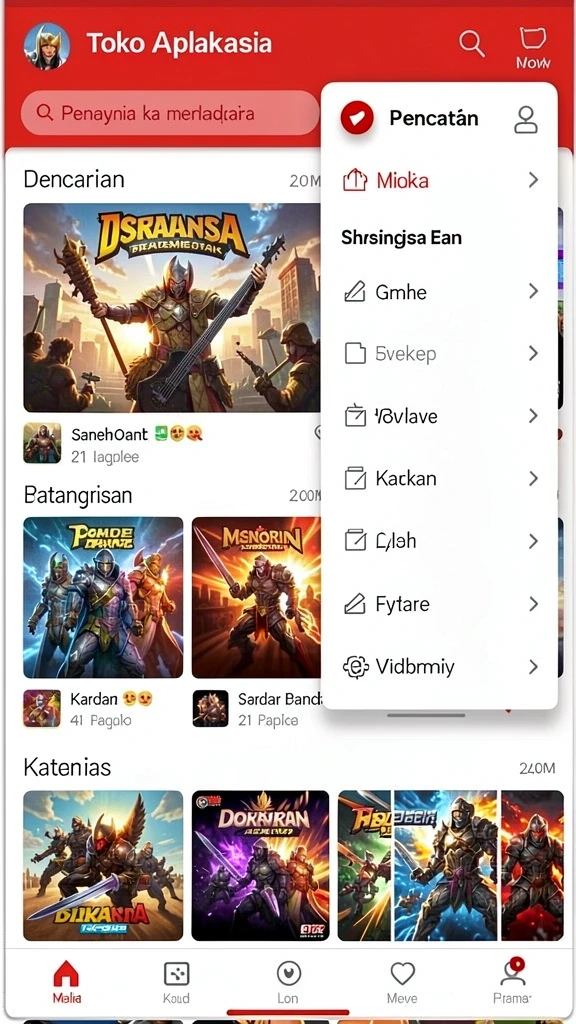Switch to the Koud tab

pos(176,982)
